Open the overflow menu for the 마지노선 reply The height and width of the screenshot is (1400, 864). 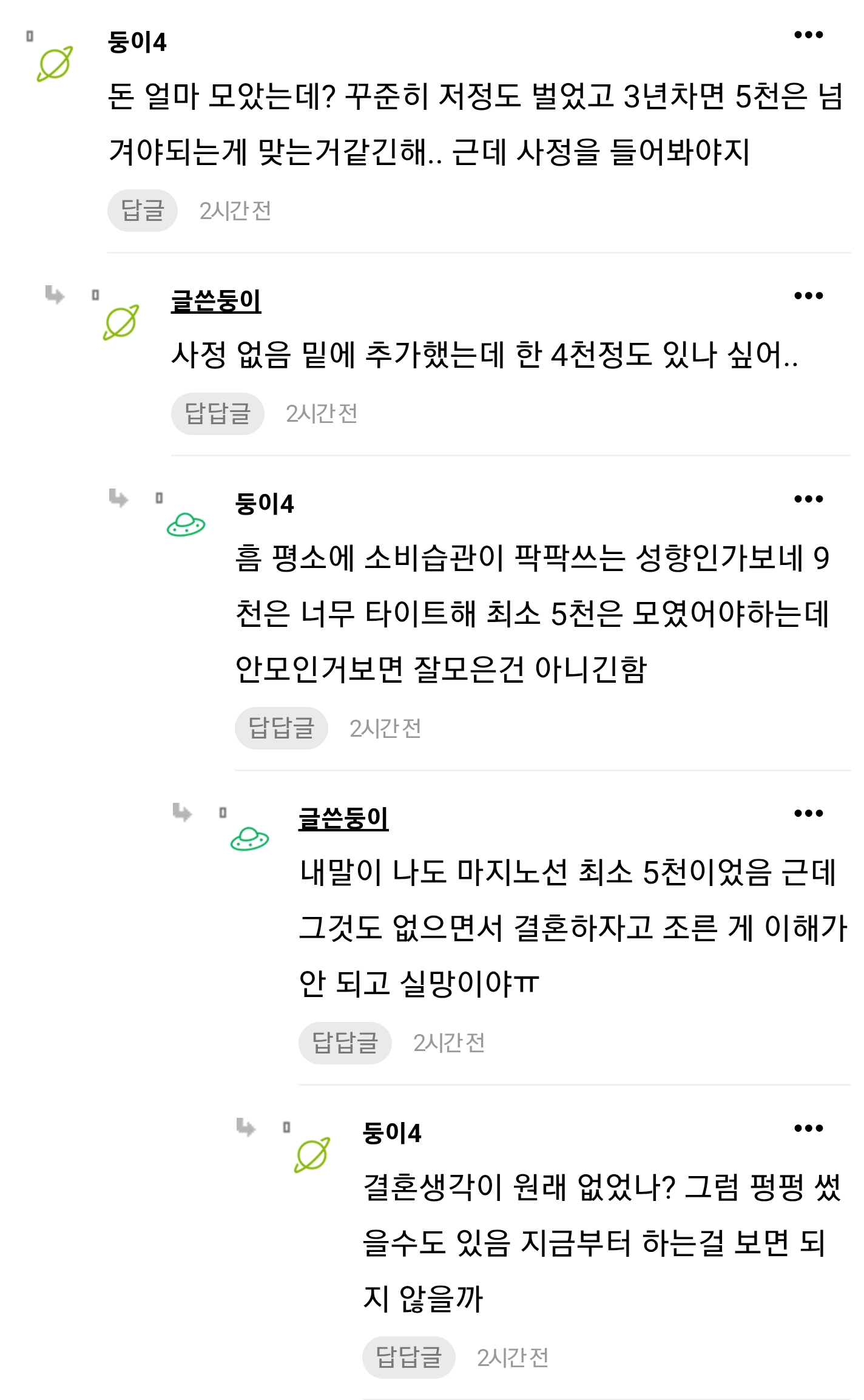[808, 814]
